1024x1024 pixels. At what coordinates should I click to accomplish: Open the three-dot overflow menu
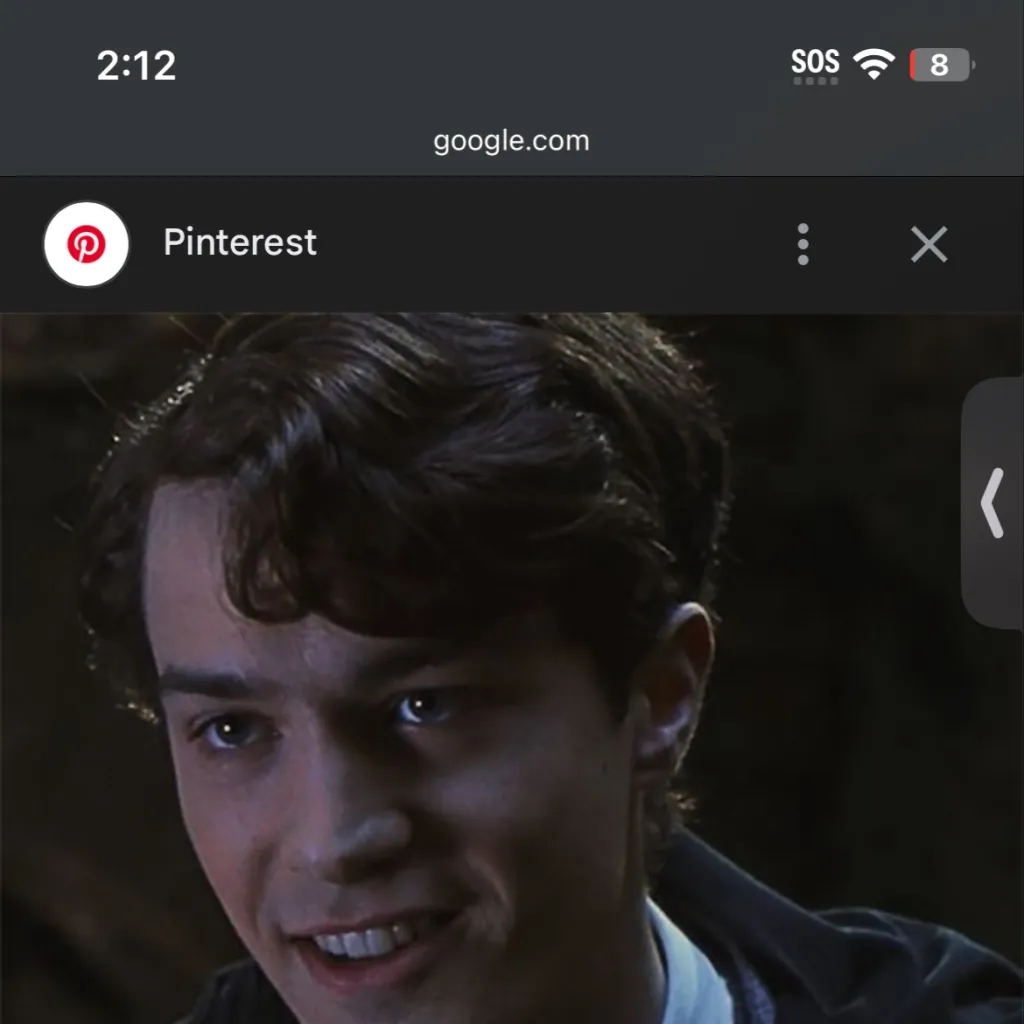(803, 244)
